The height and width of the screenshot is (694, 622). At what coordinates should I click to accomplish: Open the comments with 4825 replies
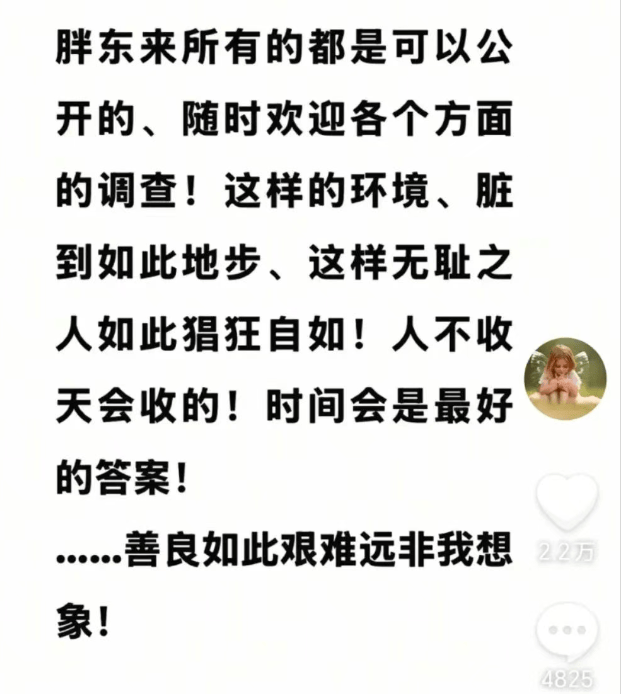click(x=566, y=632)
